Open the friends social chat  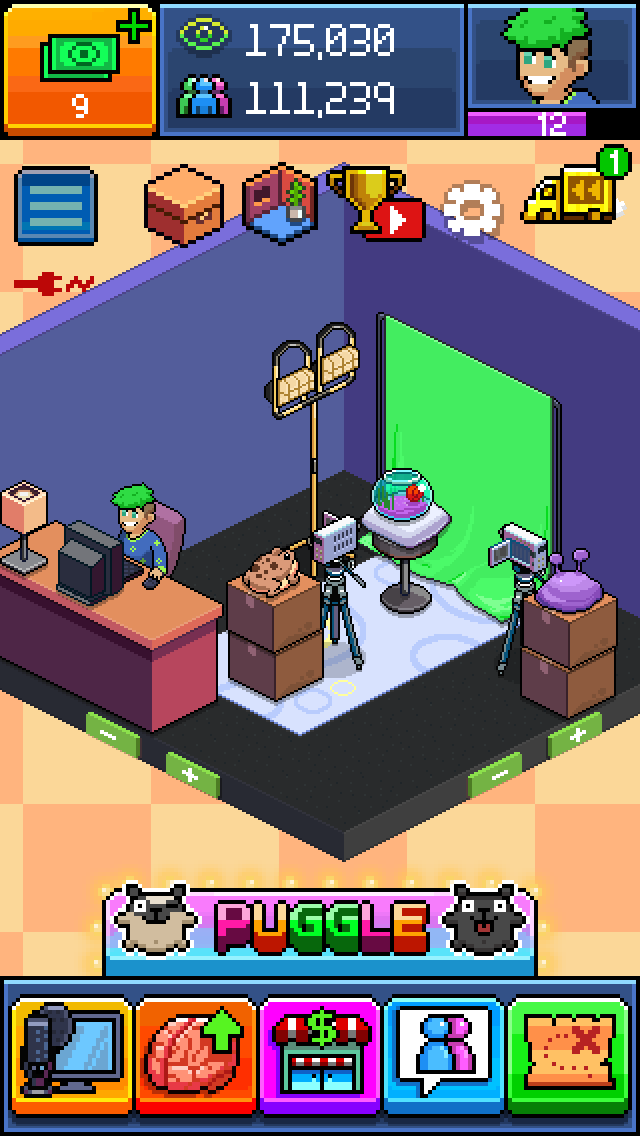pos(443,1056)
